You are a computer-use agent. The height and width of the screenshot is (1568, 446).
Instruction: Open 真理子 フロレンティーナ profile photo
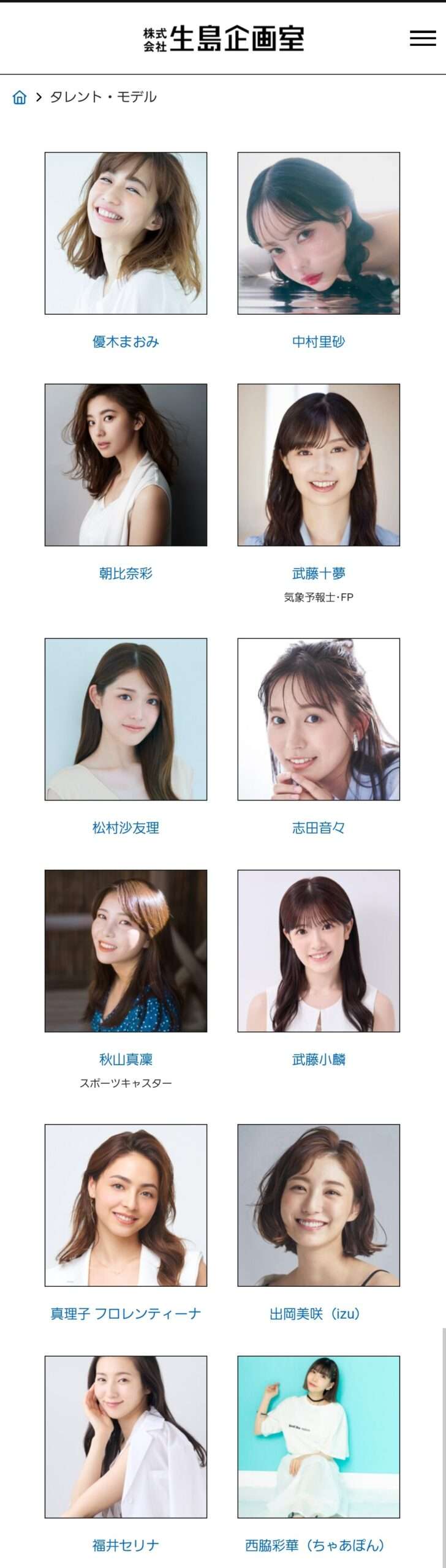126,1205
